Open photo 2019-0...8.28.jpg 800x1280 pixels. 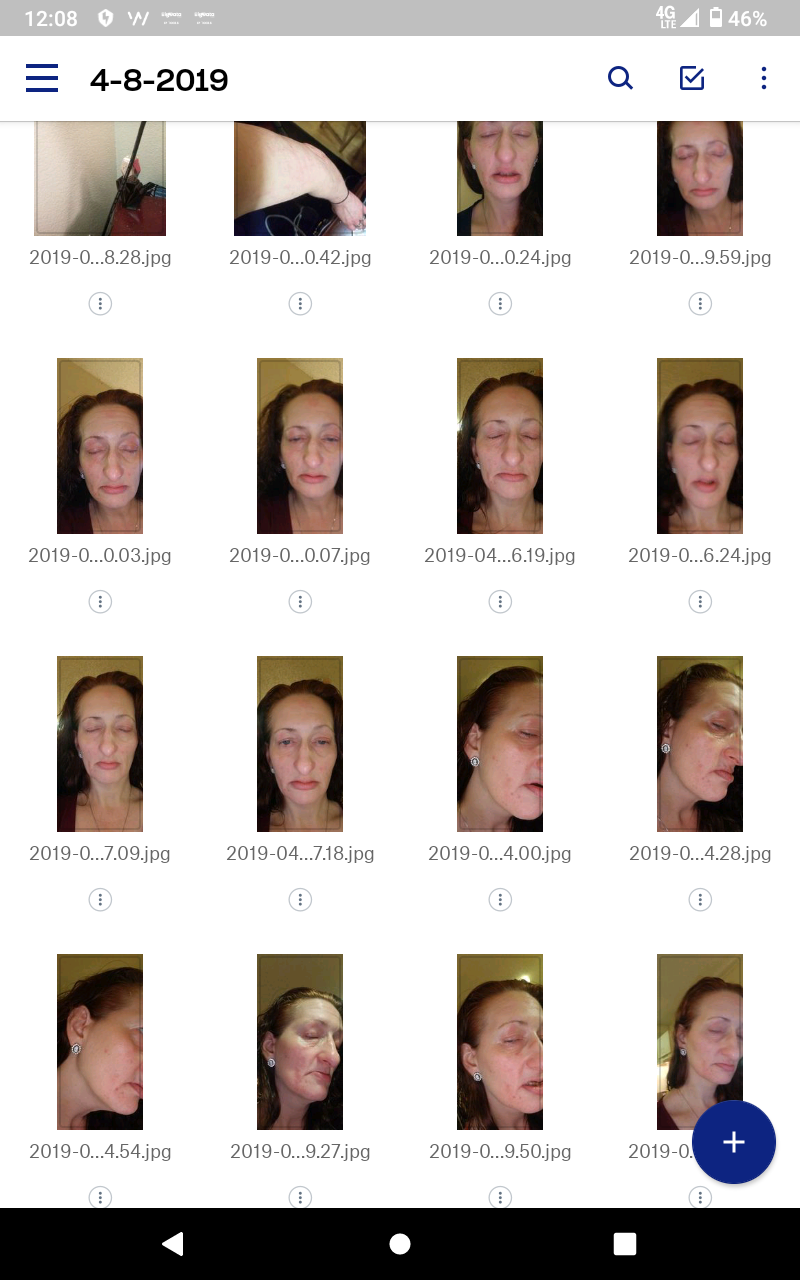click(100, 180)
